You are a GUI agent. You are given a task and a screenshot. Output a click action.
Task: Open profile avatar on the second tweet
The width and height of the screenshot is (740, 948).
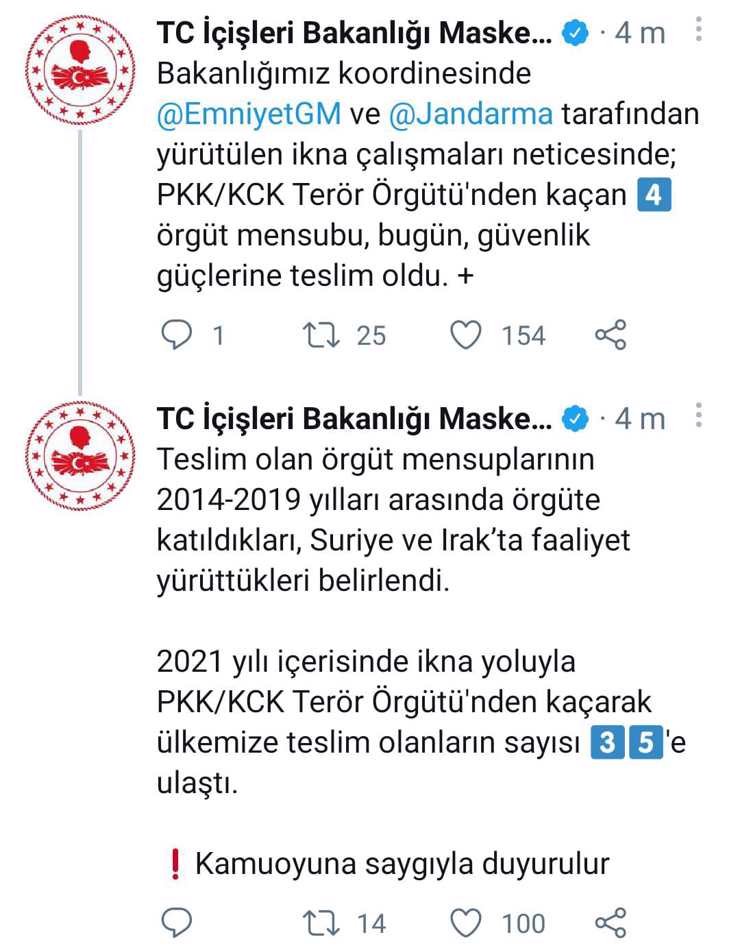click(x=77, y=460)
